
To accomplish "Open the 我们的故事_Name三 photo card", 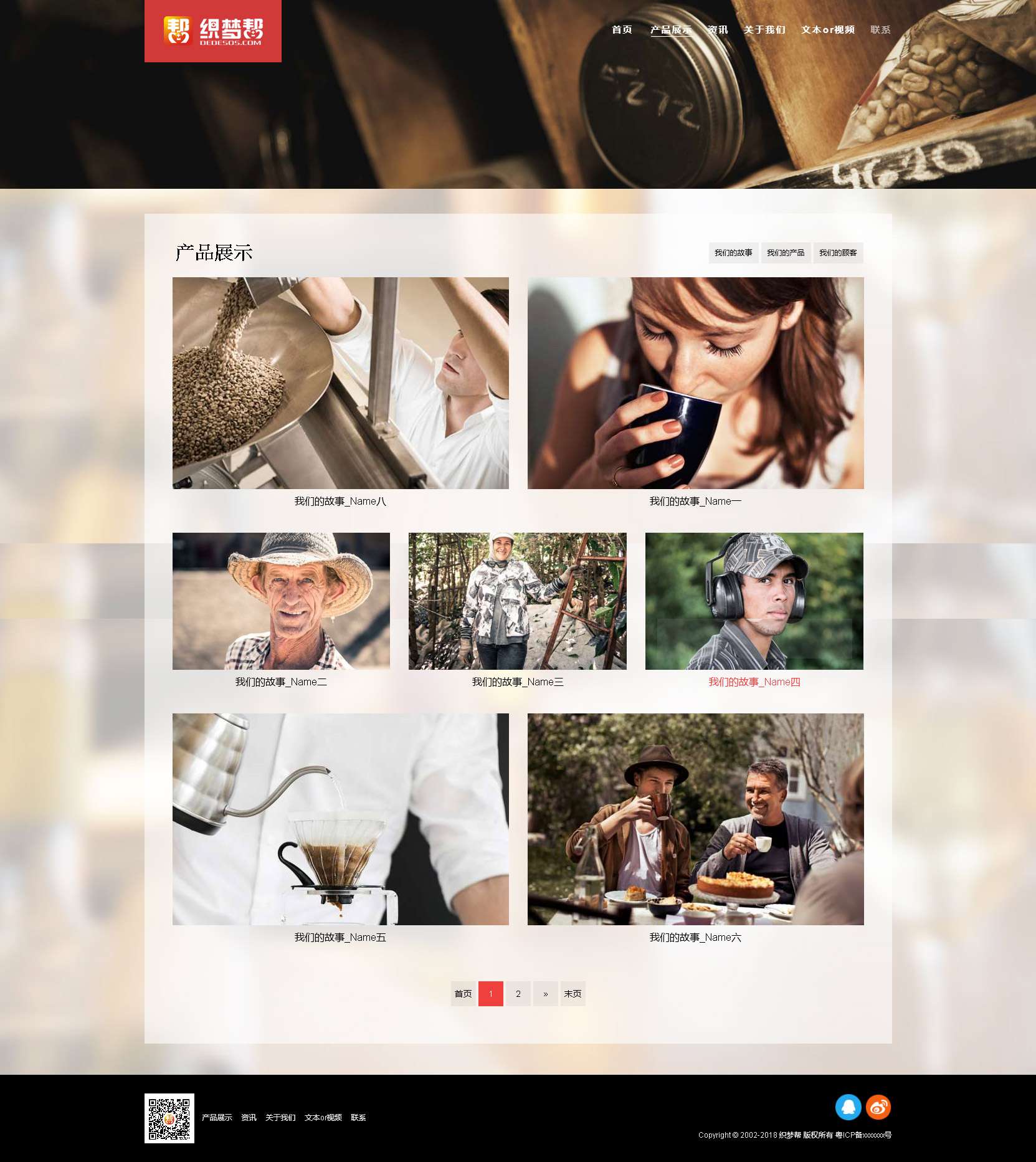I will click(517, 601).
